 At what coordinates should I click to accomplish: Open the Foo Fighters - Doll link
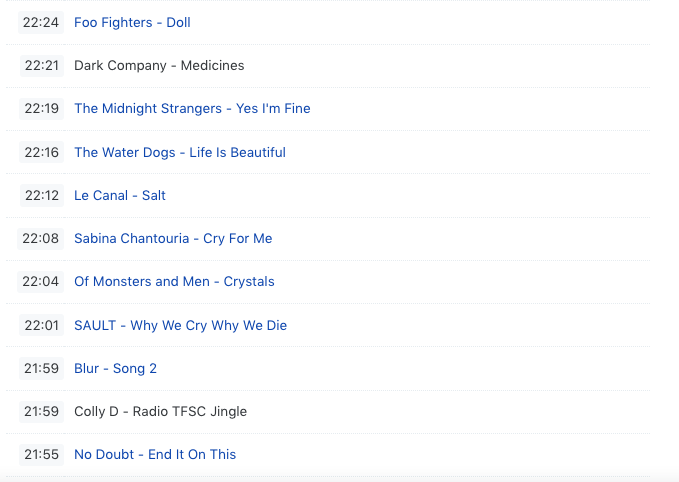(x=132, y=22)
